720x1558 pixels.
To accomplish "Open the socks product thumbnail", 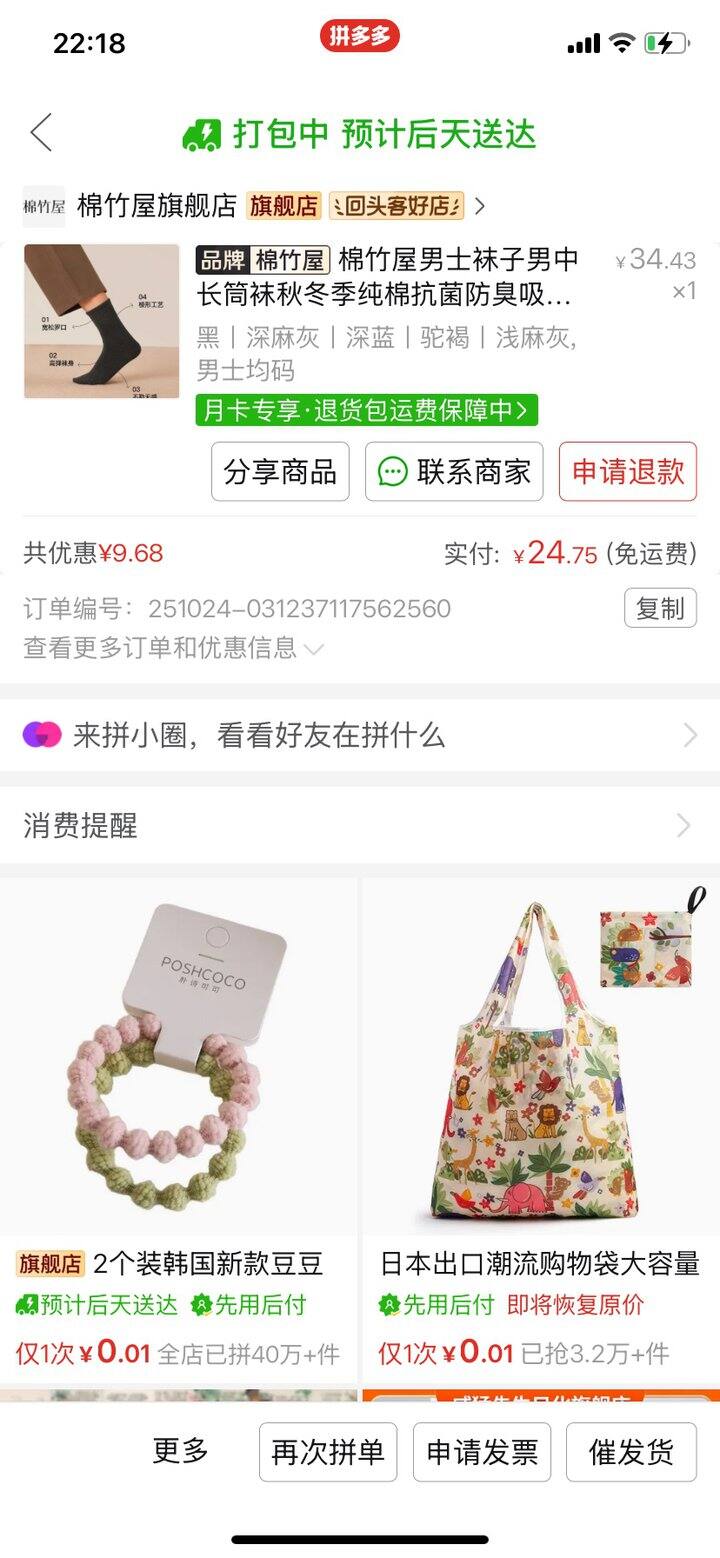I will coord(101,321).
